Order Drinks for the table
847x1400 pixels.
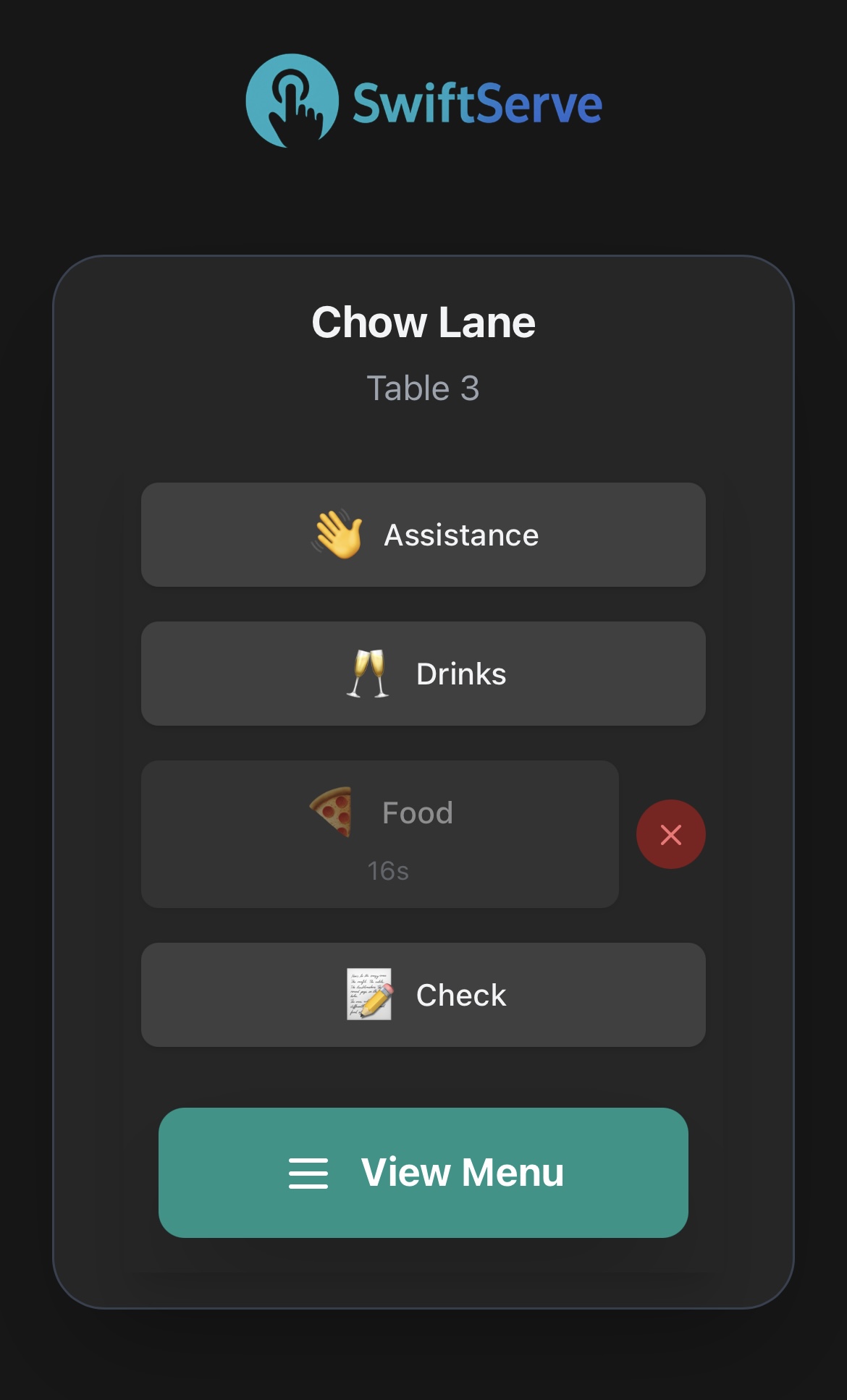pos(423,672)
